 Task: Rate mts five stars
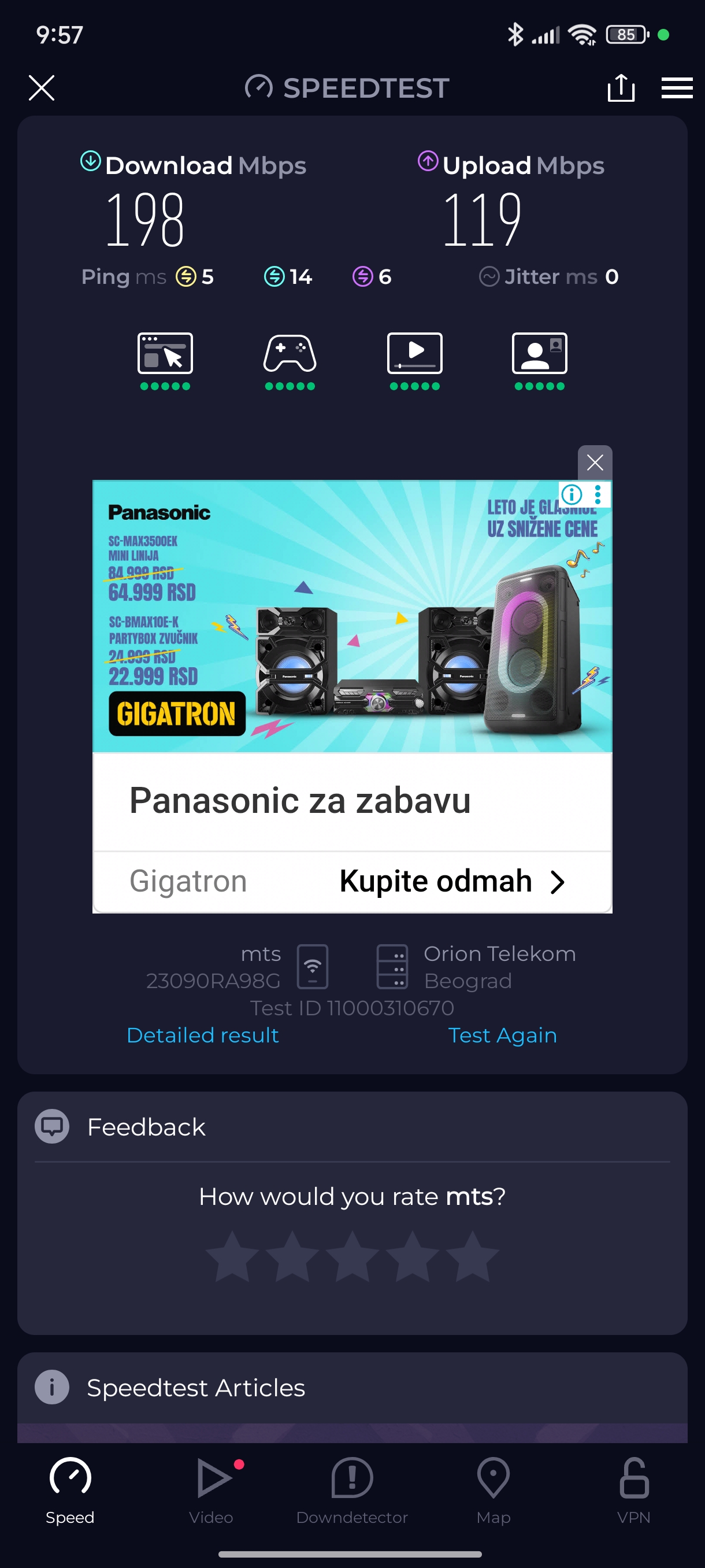[x=472, y=1256]
